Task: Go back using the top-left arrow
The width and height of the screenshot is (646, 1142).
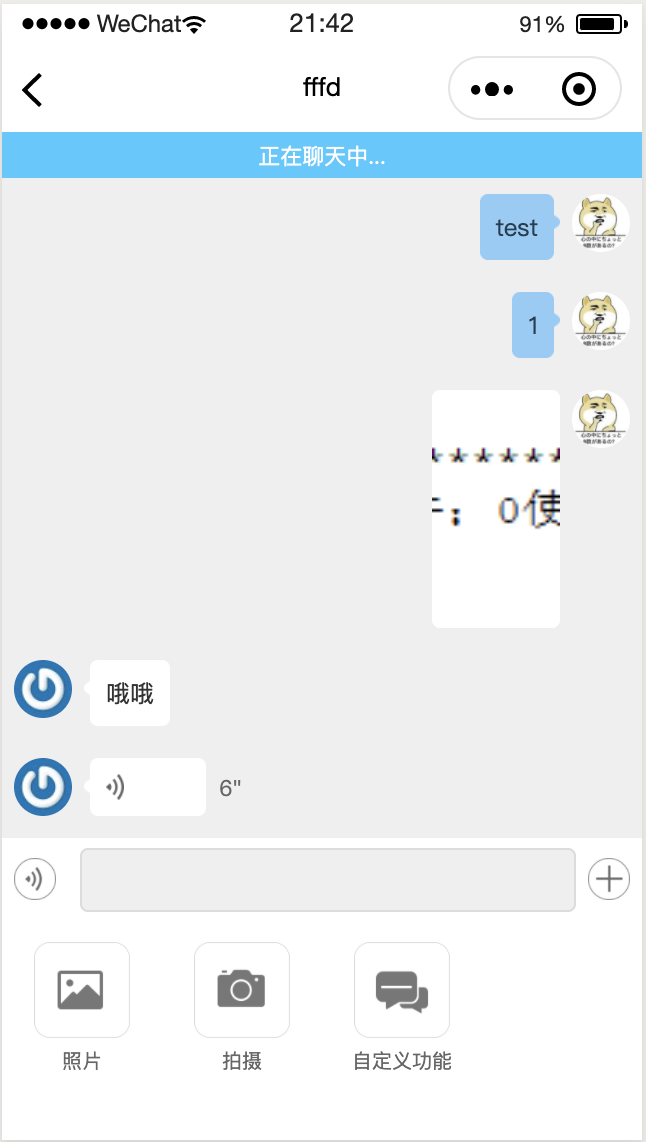Action: tap(32, 90)
